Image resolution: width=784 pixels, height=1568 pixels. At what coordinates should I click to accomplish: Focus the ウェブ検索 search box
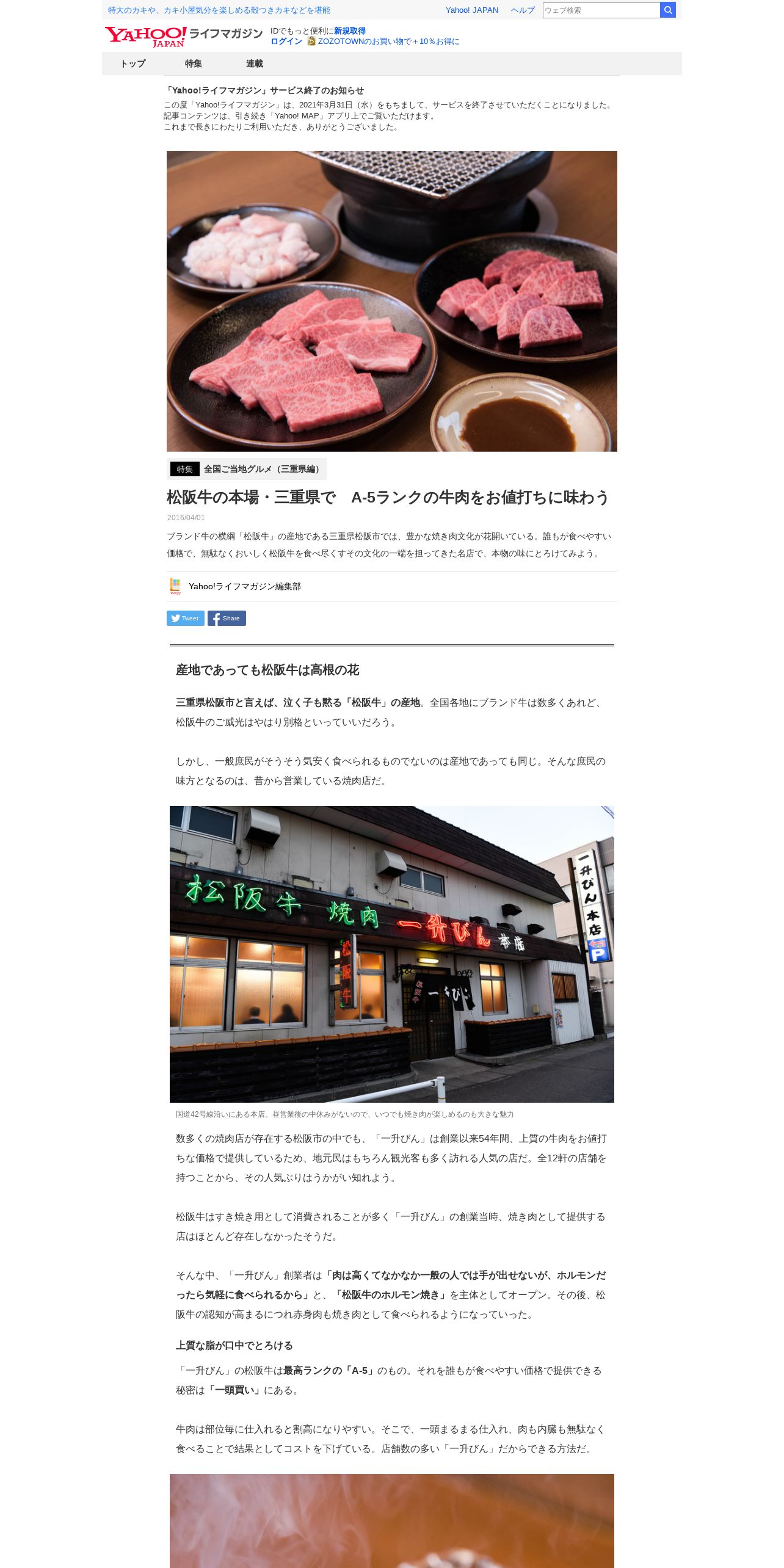pos(601,10)
